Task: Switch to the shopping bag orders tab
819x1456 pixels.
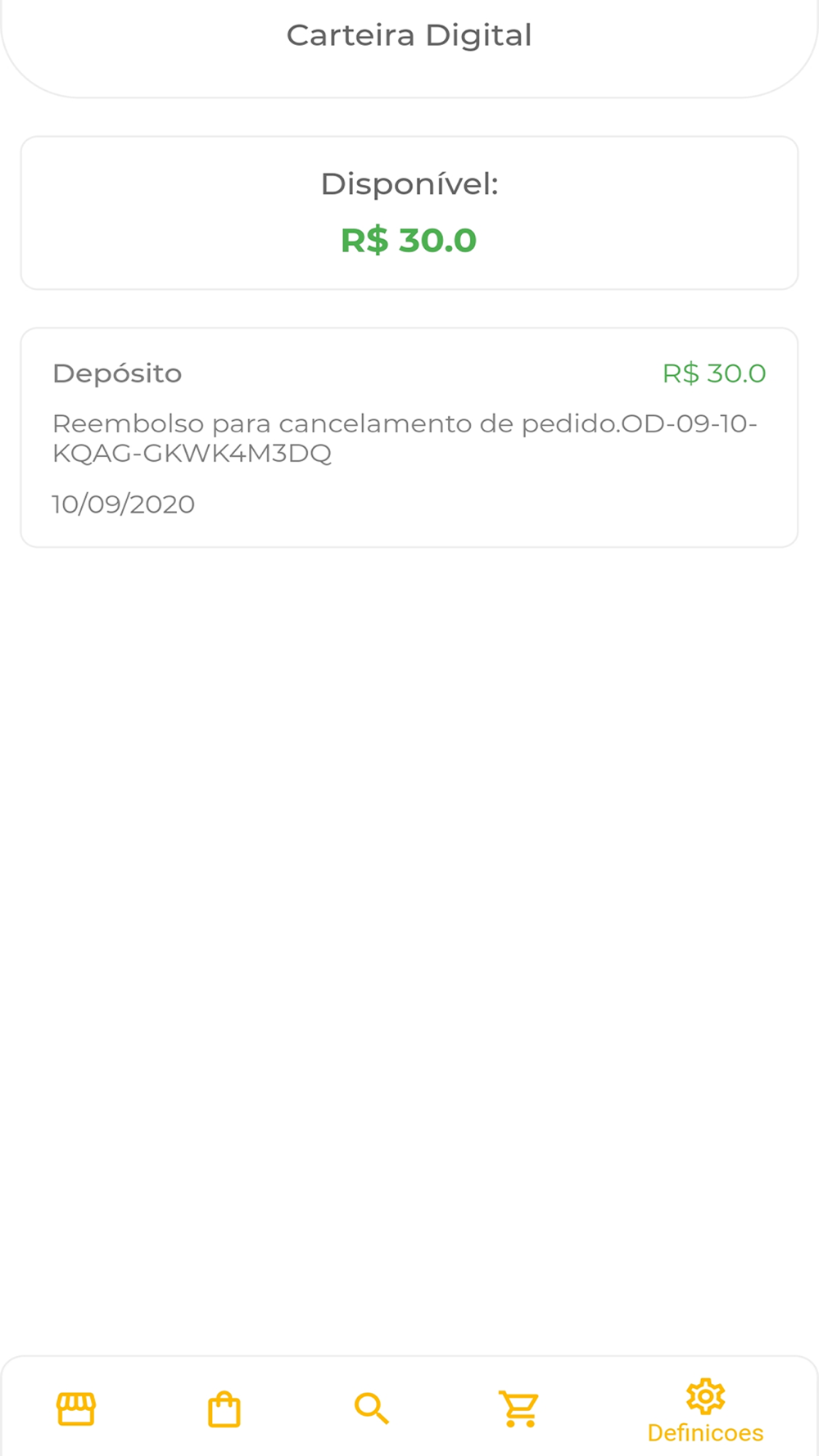Action: coord(224,1409)
